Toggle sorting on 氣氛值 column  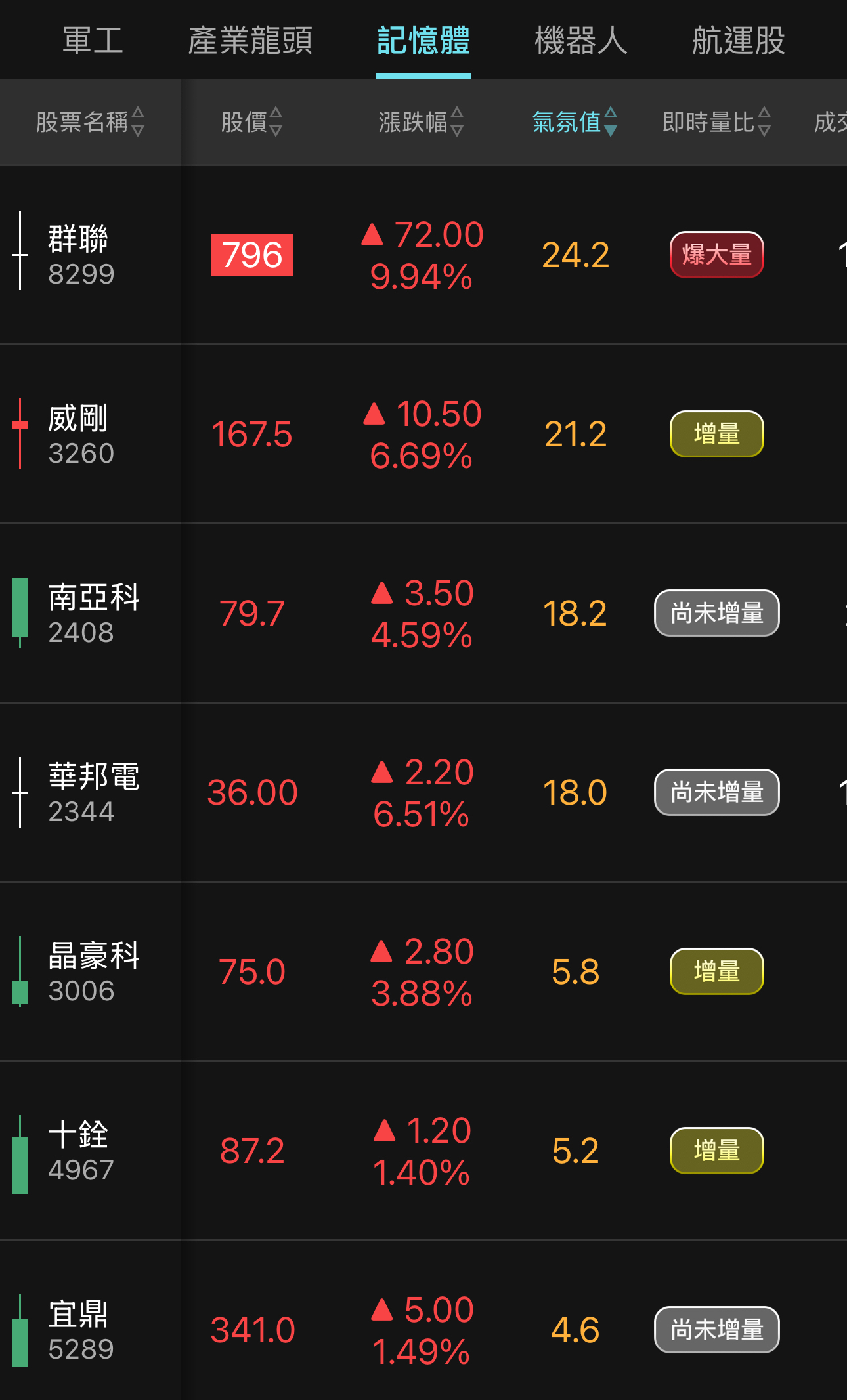point(575,122)
